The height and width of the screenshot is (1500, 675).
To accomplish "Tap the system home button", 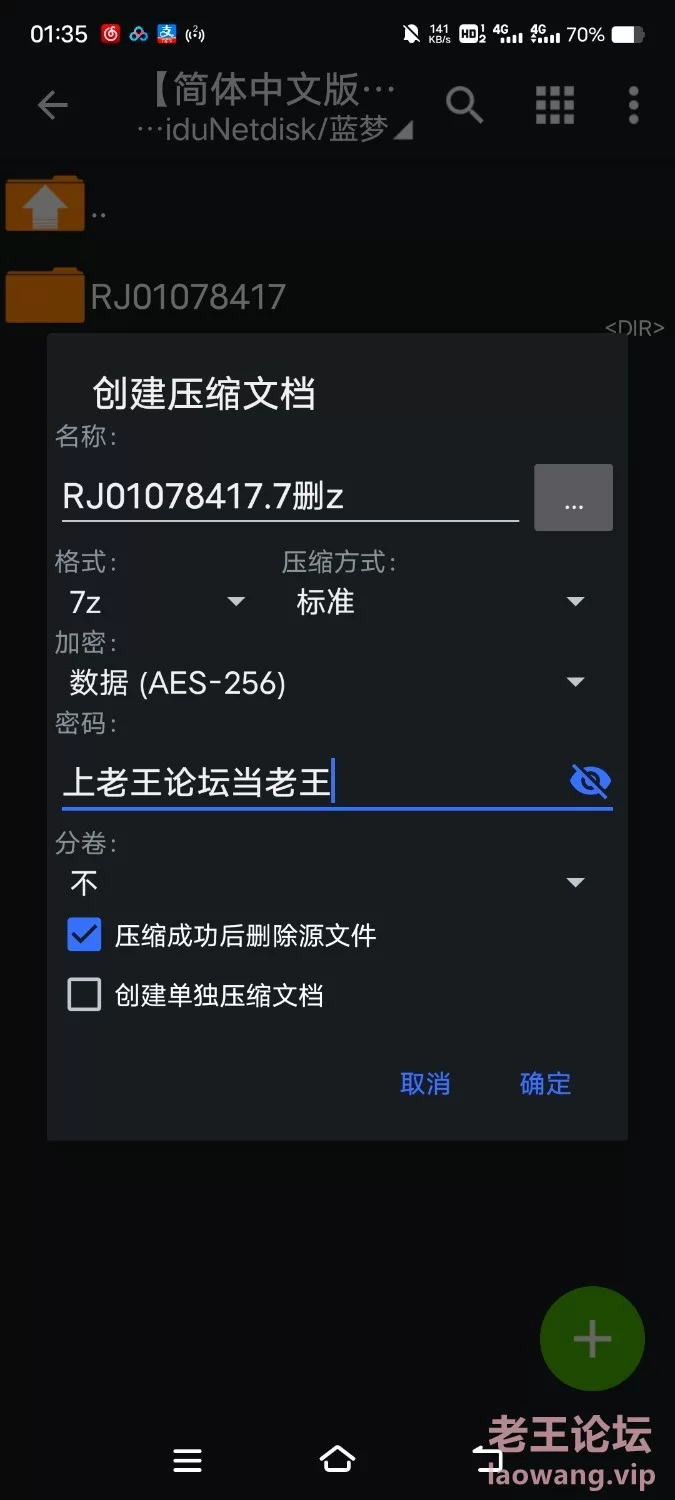I will [x=337, y=1460].
